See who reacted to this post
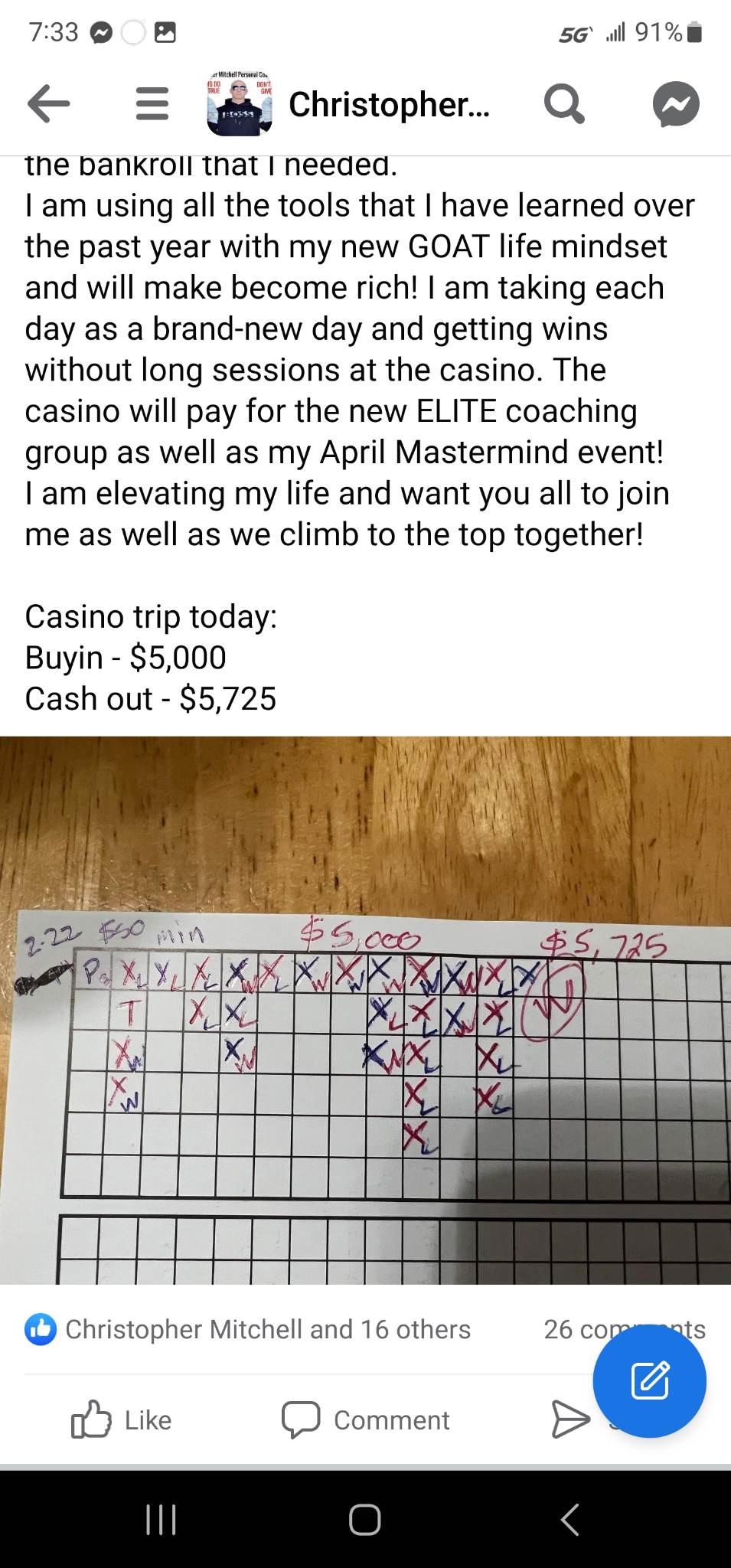The width and height of the screenshot is (731, 1568). 248,1329
